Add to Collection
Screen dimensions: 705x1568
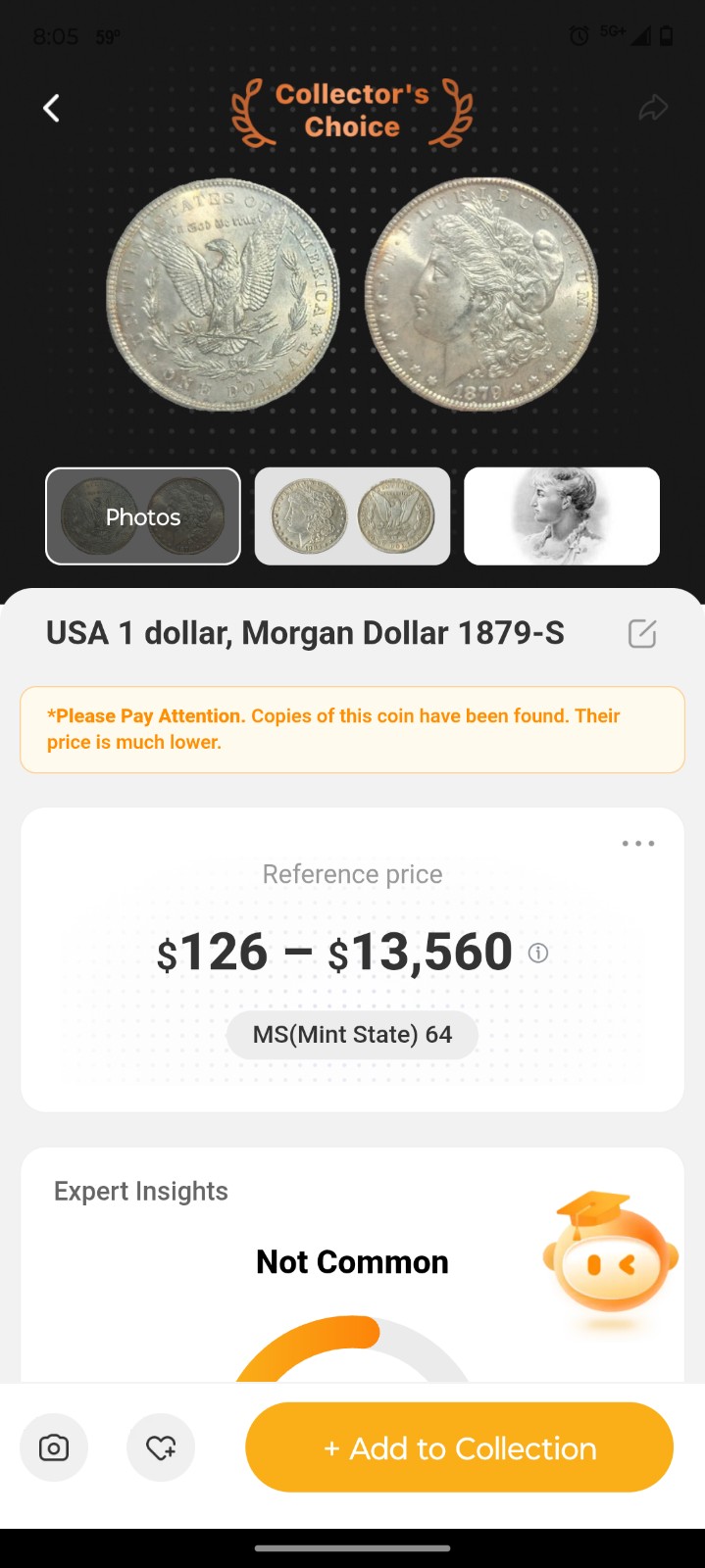tap(459, 1447)
